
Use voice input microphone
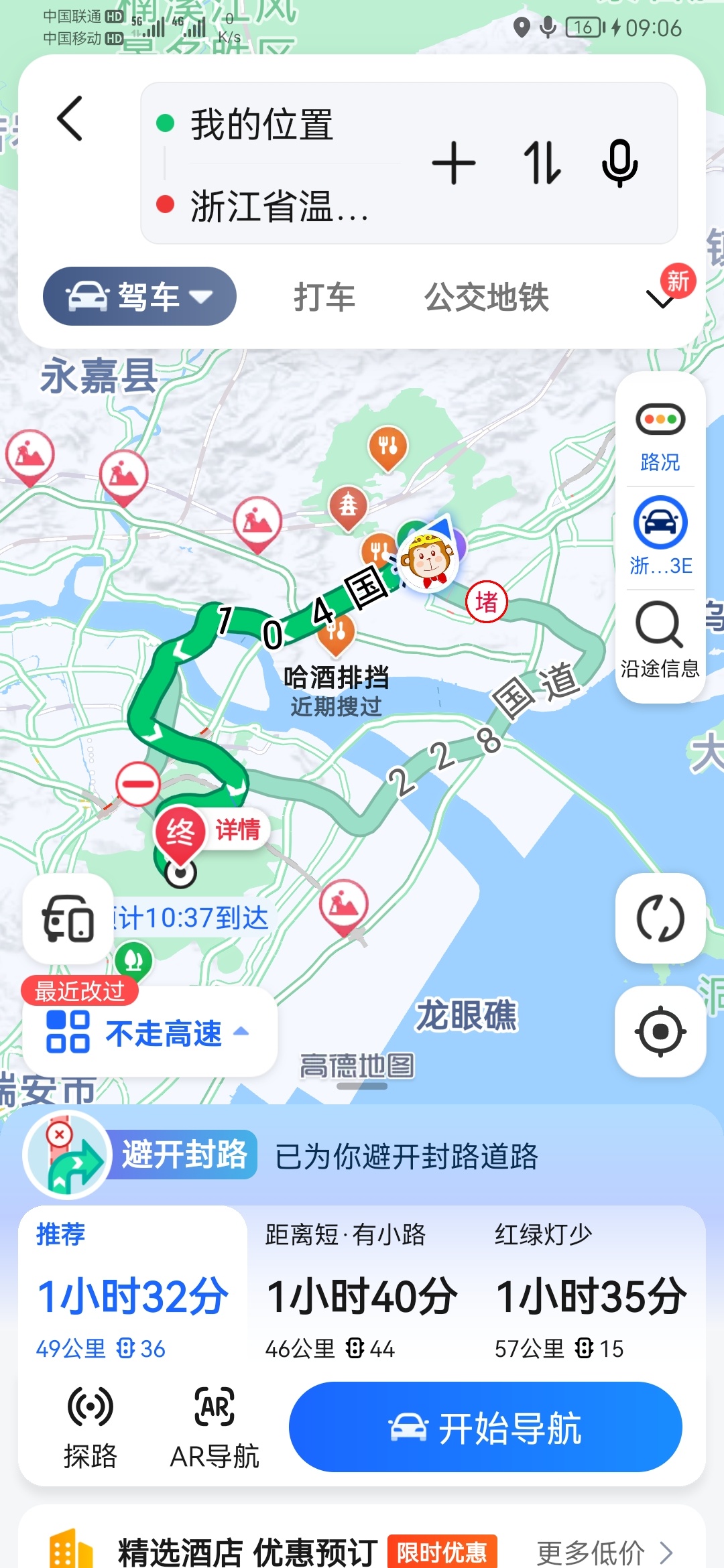[619, 163]
